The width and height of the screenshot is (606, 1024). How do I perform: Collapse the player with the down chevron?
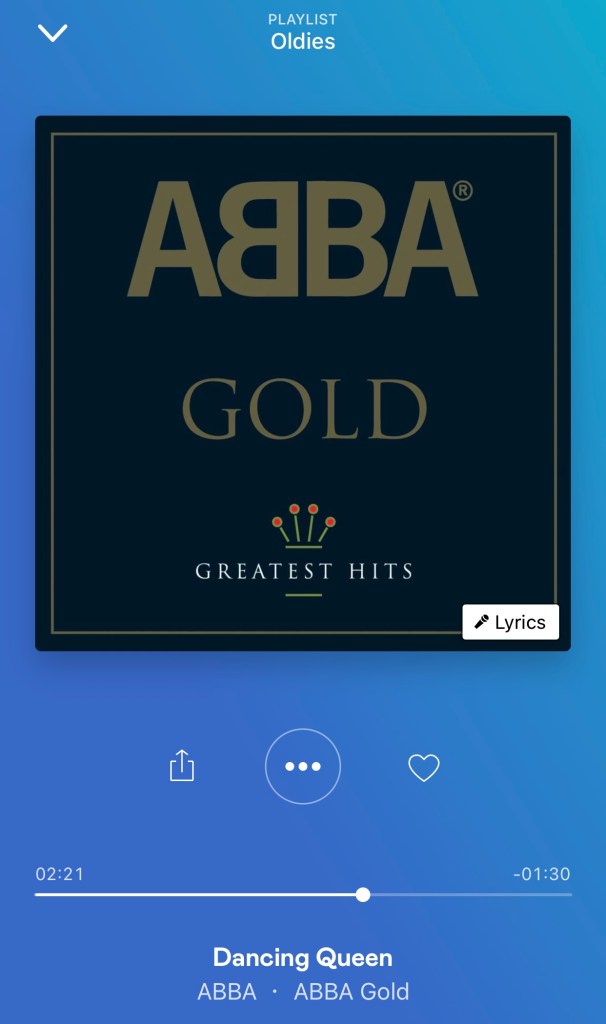point(52,33)
